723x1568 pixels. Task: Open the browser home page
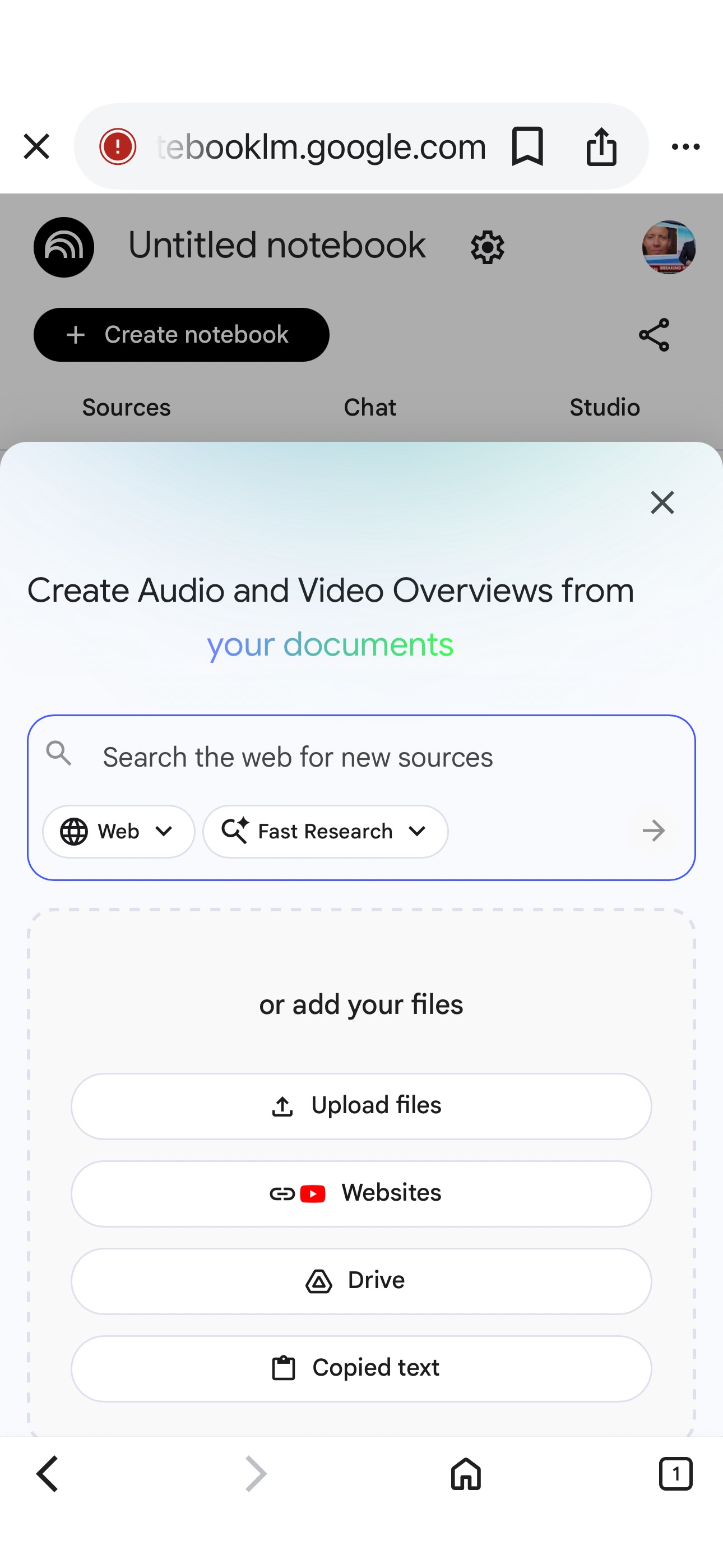pos(466,1474)
